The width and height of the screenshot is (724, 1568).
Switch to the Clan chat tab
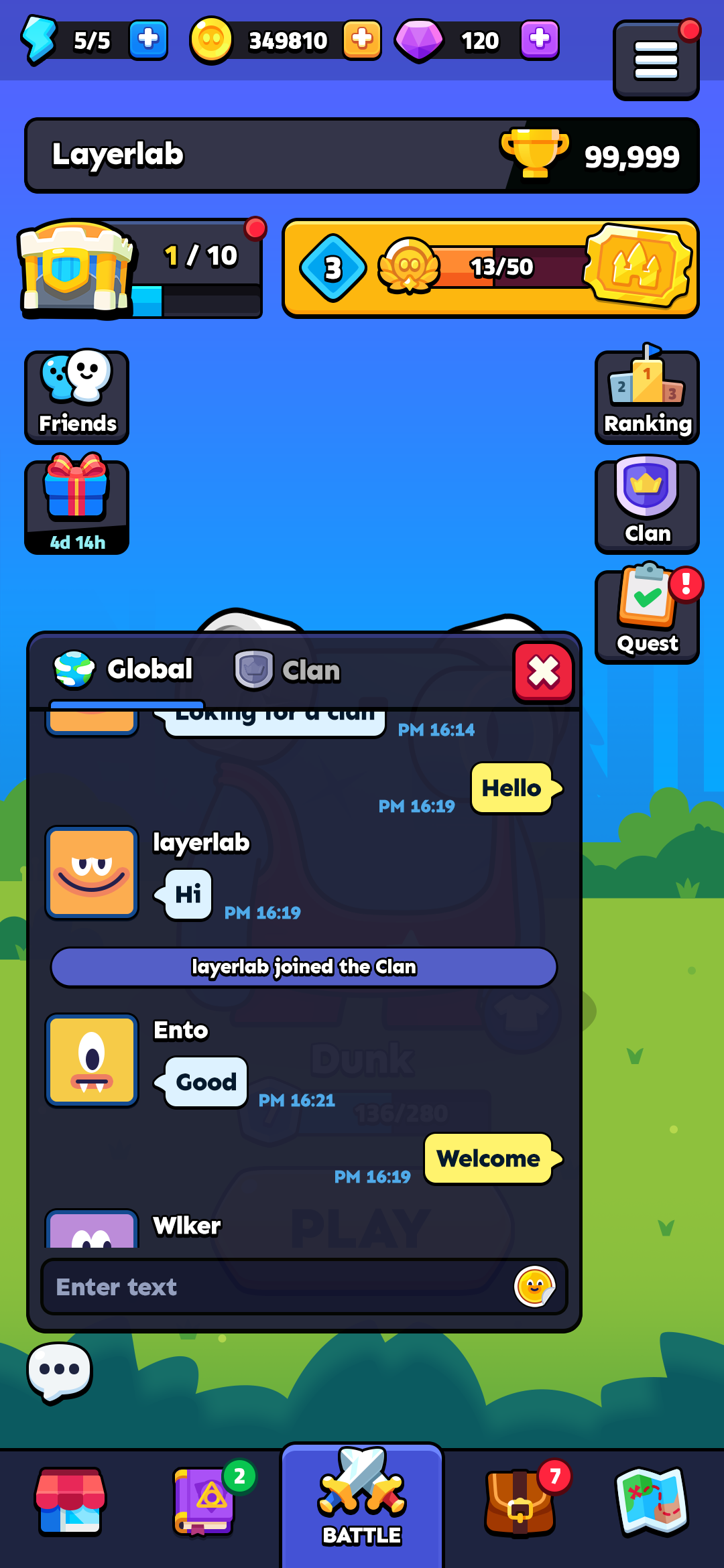coord(288,670)
